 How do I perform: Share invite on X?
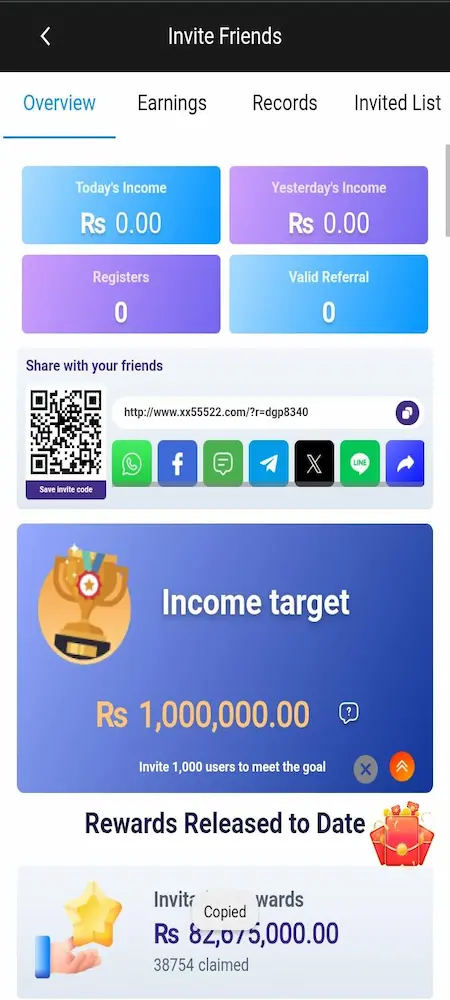coord(314,463)
